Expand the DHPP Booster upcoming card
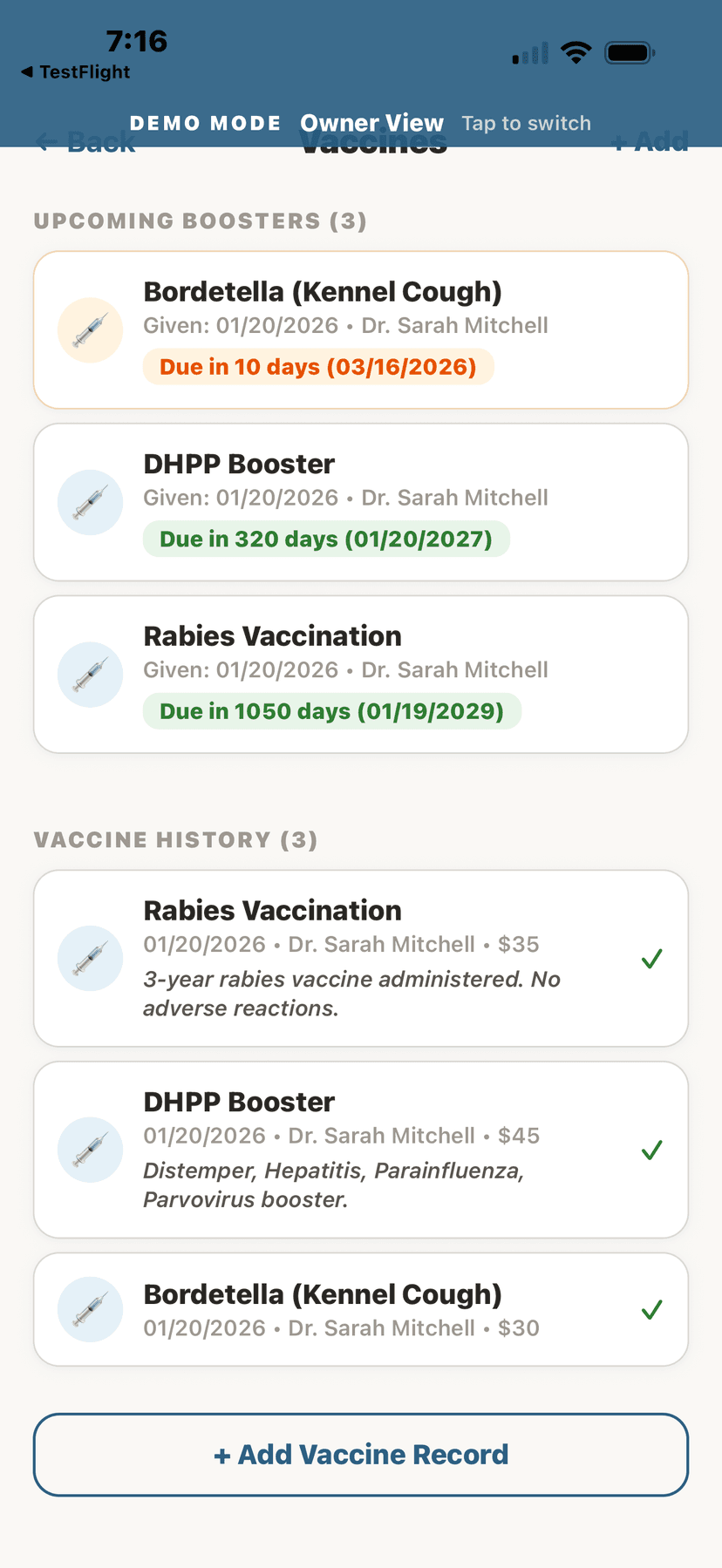722x1568 pixels. pyautogui.click(x=361, y=501)
